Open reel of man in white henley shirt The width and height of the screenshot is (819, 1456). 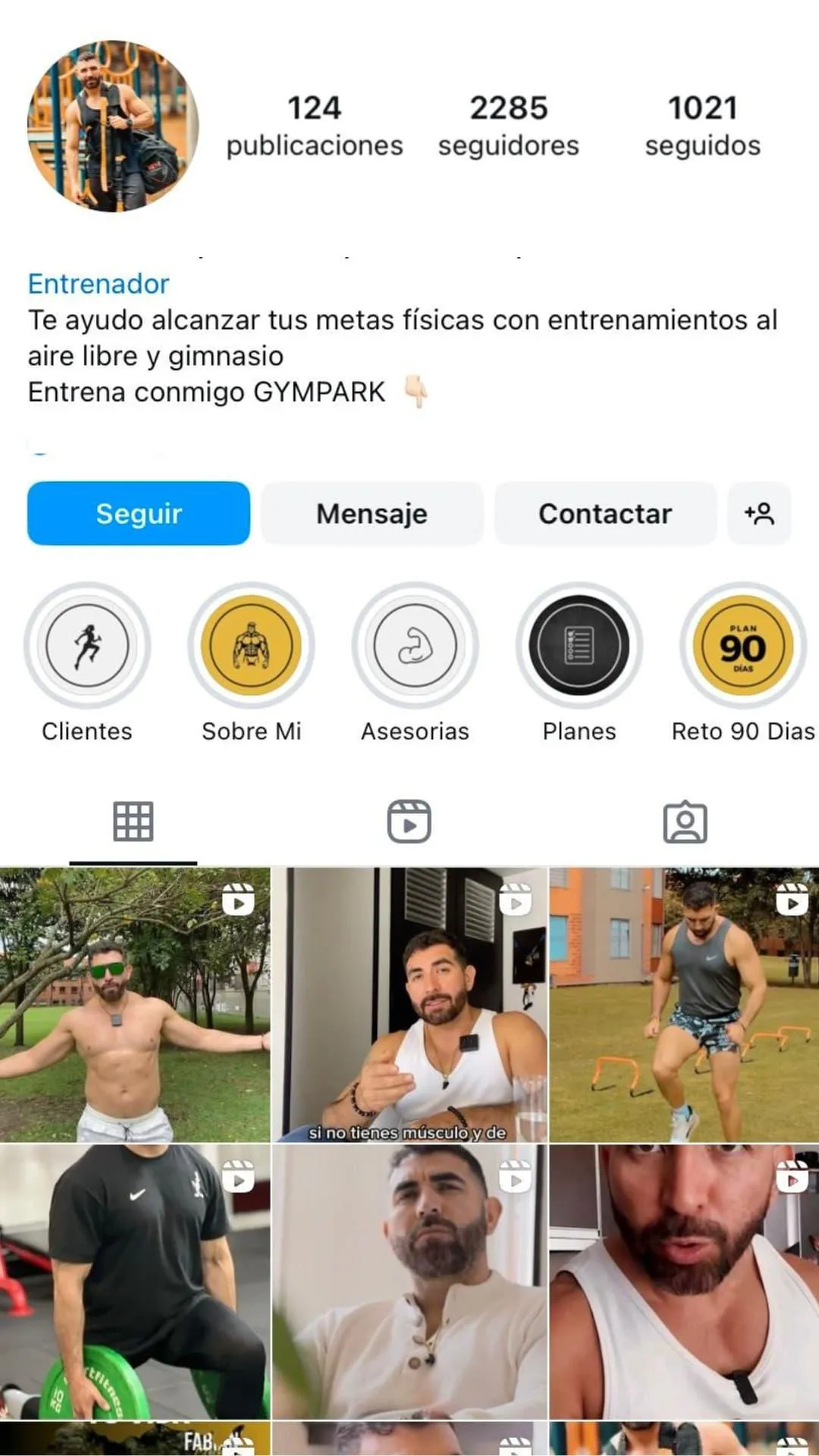point(409,1282)
